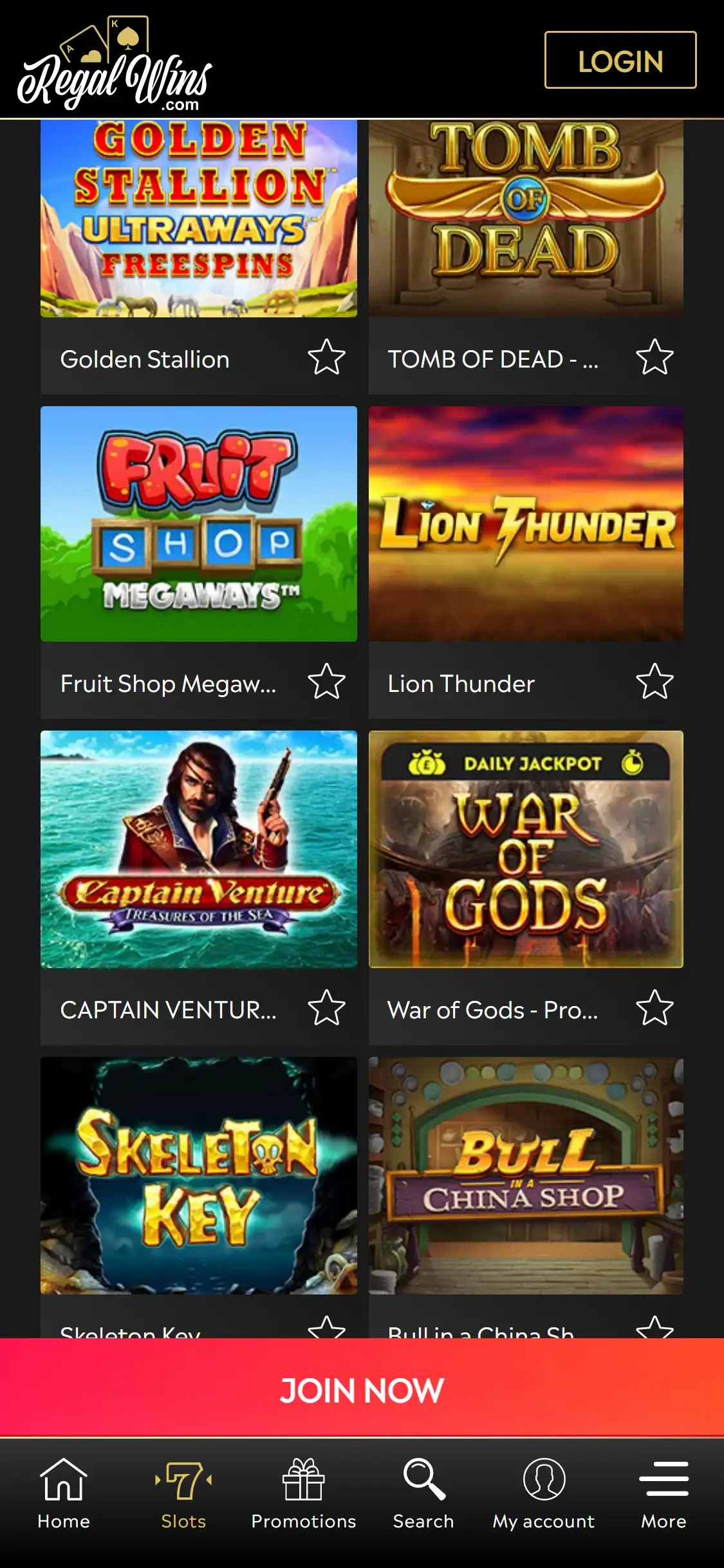Image resolution: width=724 pixels, height=1568 pixels.
Task: Favorite the Captain Venture game
Action: coord(326,1007)
